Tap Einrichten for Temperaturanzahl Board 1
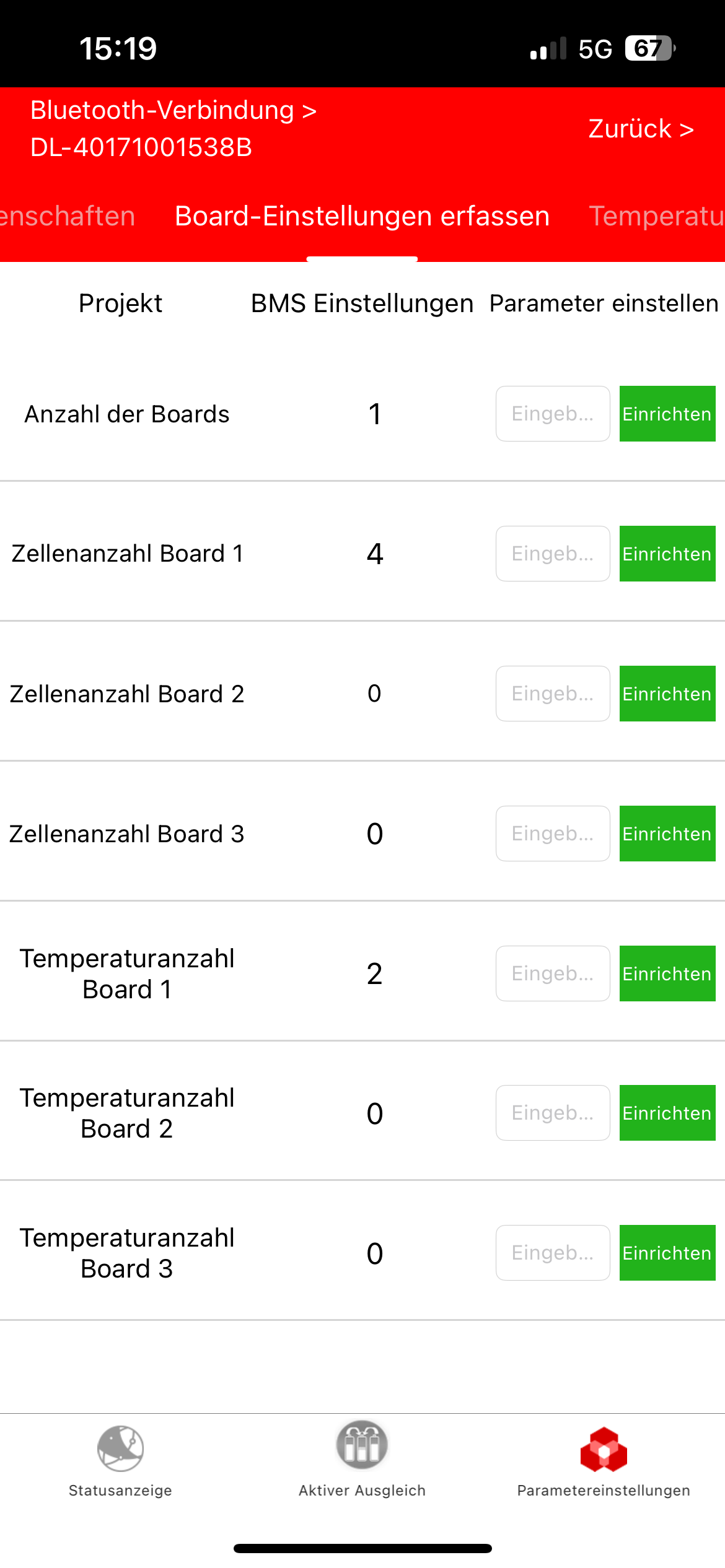Image resolution: width=725 pixels, height=1568 pixels. click(x=667, y=973)
